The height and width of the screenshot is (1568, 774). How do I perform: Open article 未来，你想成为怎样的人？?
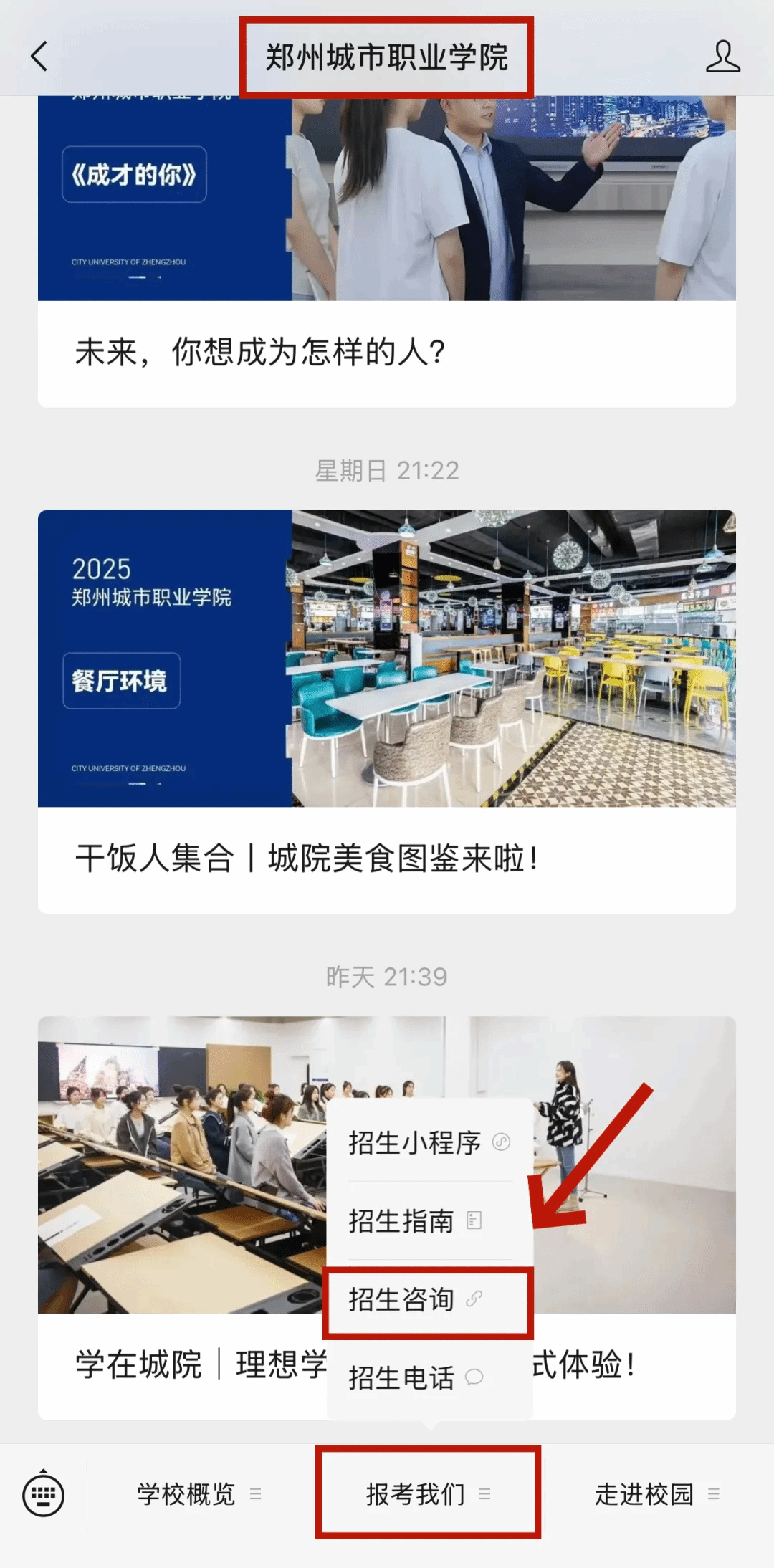pos(387,353)
